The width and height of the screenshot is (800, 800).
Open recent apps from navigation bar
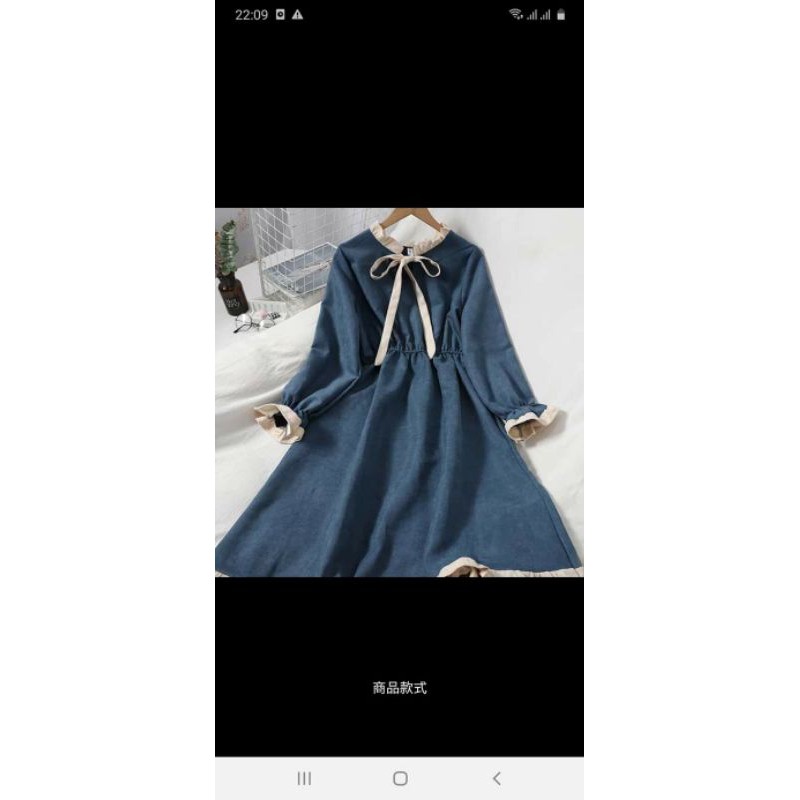304,778
